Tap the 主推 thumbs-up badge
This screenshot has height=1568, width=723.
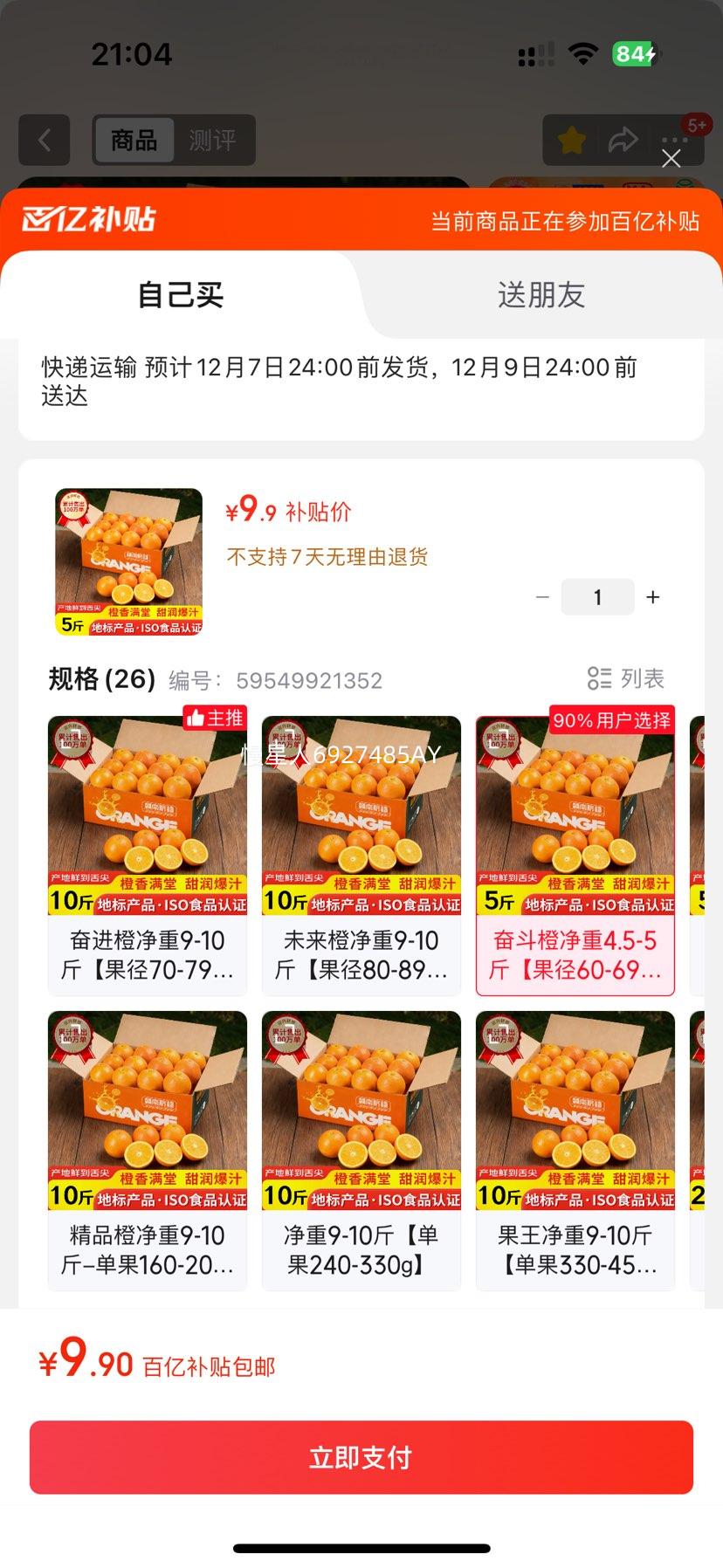pos(215,718)
